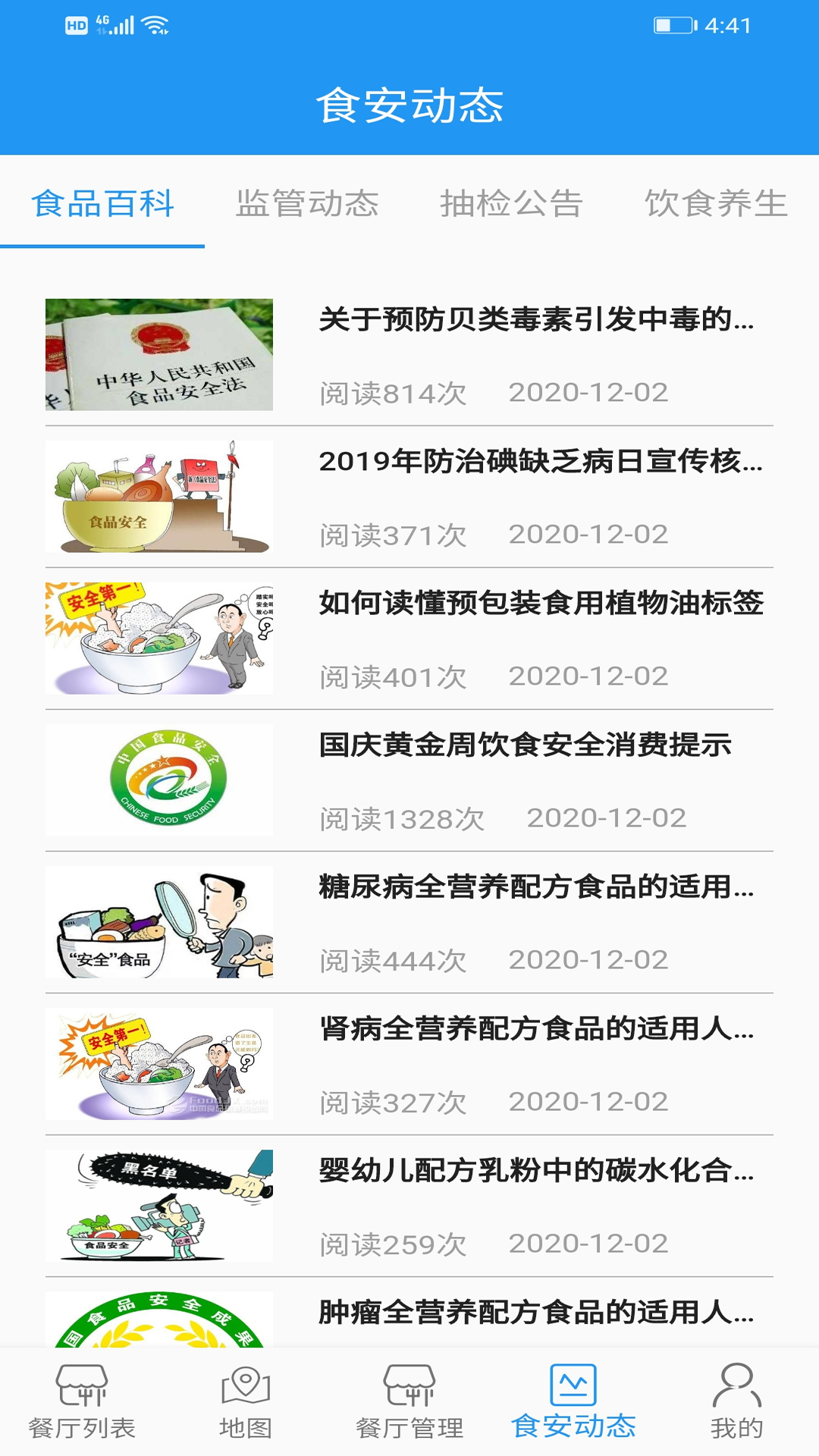Select the 饮食养生 tab
819x1456 pixels.
[716, 203]
